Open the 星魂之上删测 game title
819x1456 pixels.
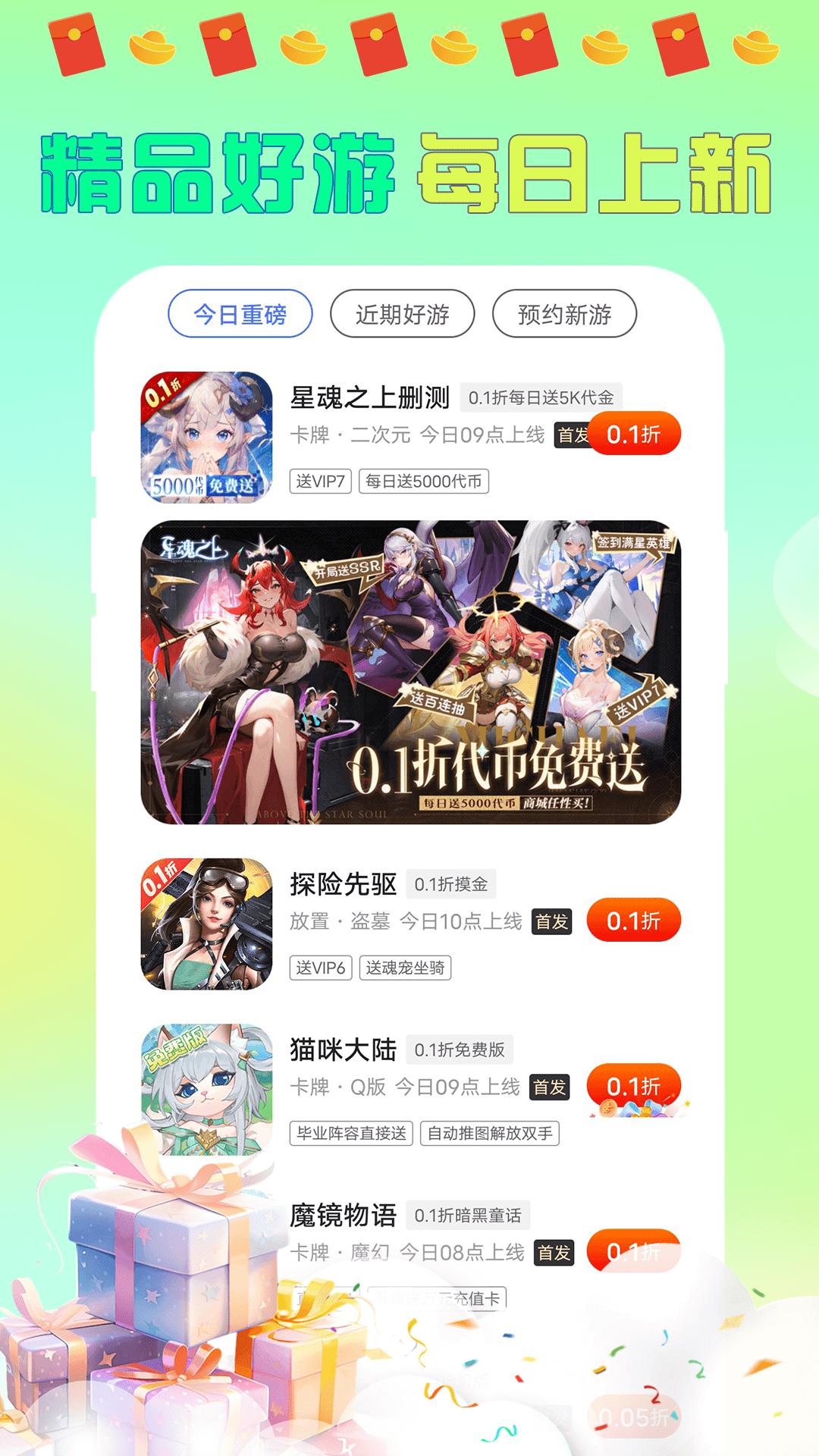click(370, 394)
